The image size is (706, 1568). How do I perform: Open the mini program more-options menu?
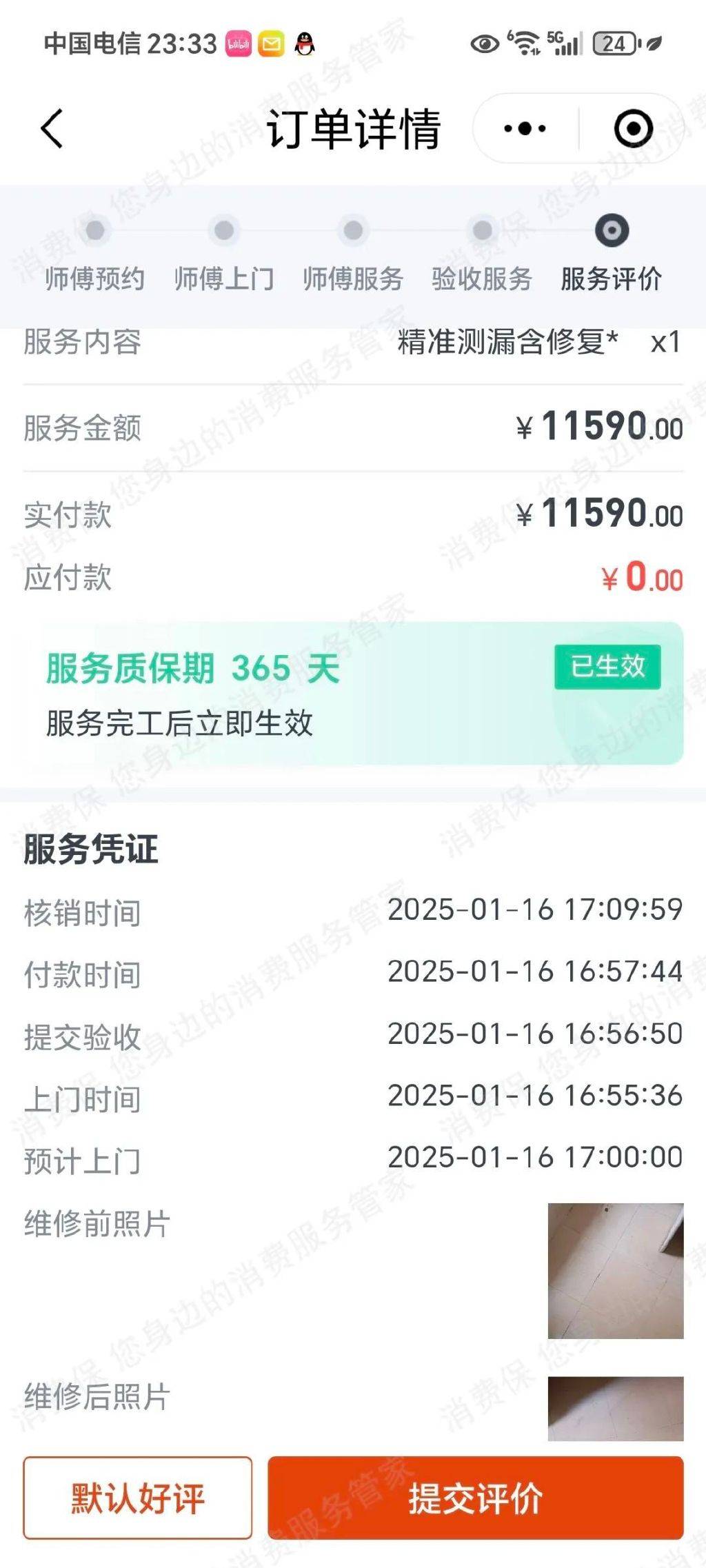click(x=525, y=129)
